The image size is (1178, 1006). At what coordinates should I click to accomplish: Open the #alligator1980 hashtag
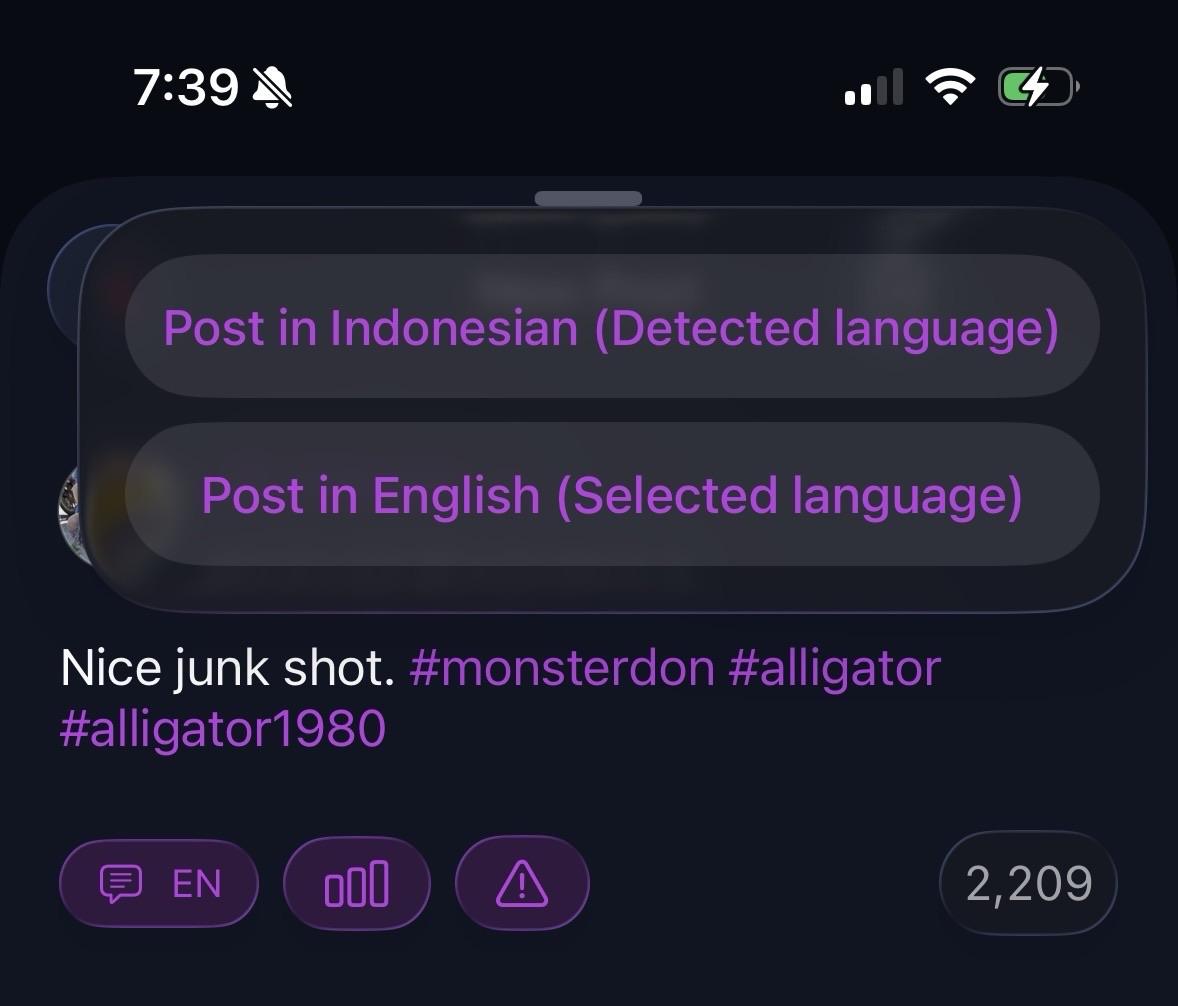coord(222,729)
